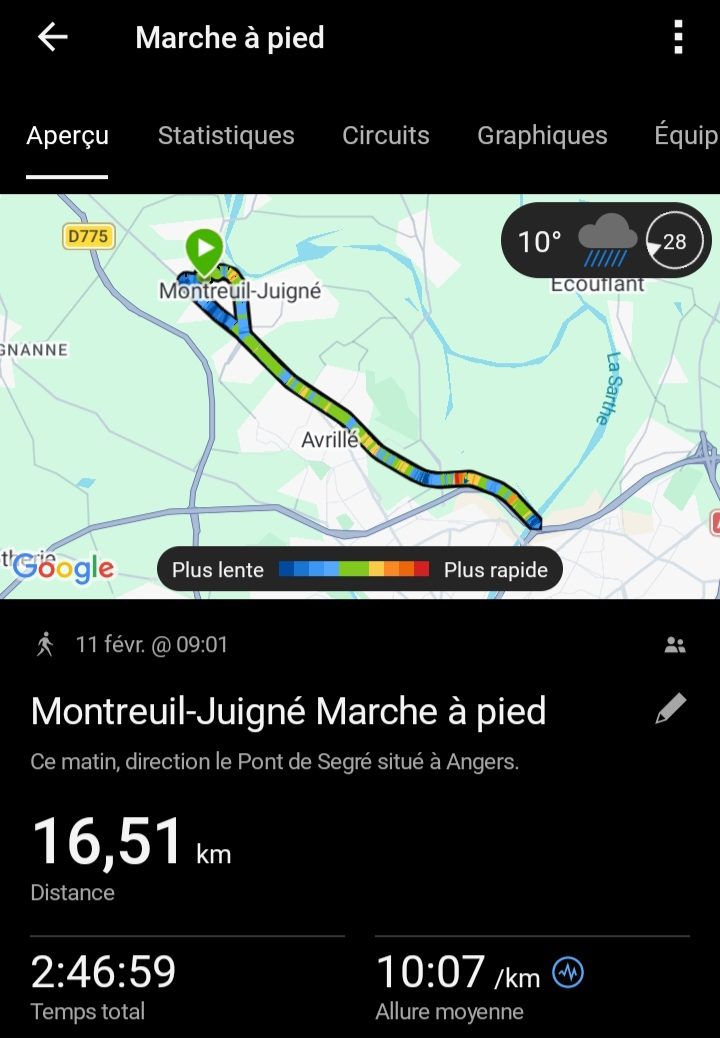Image resolution: width=720 pixels, height=1038 pixels.
Task: Go back using the arrow icon
Action: (52, 38)
